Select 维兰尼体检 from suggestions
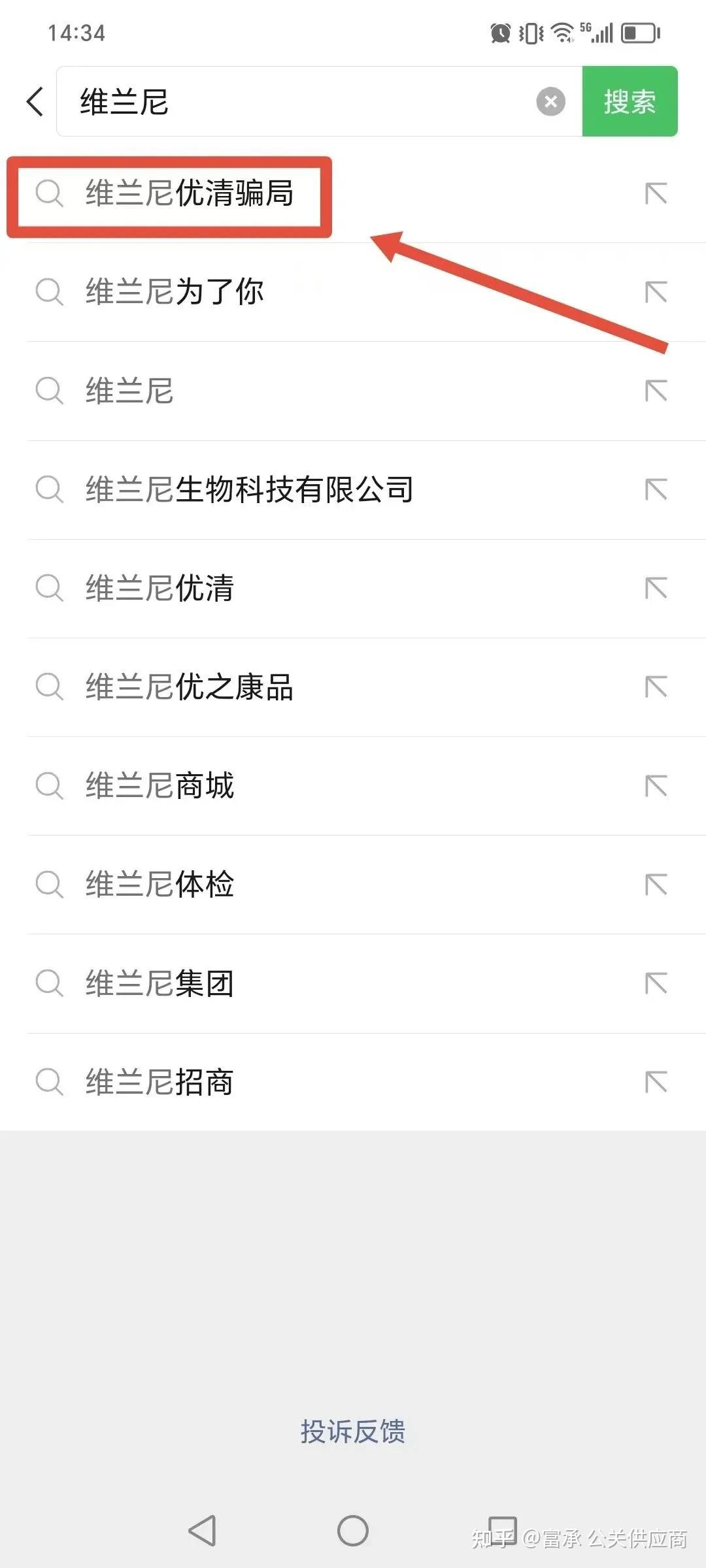 click(x=160, y=884)
